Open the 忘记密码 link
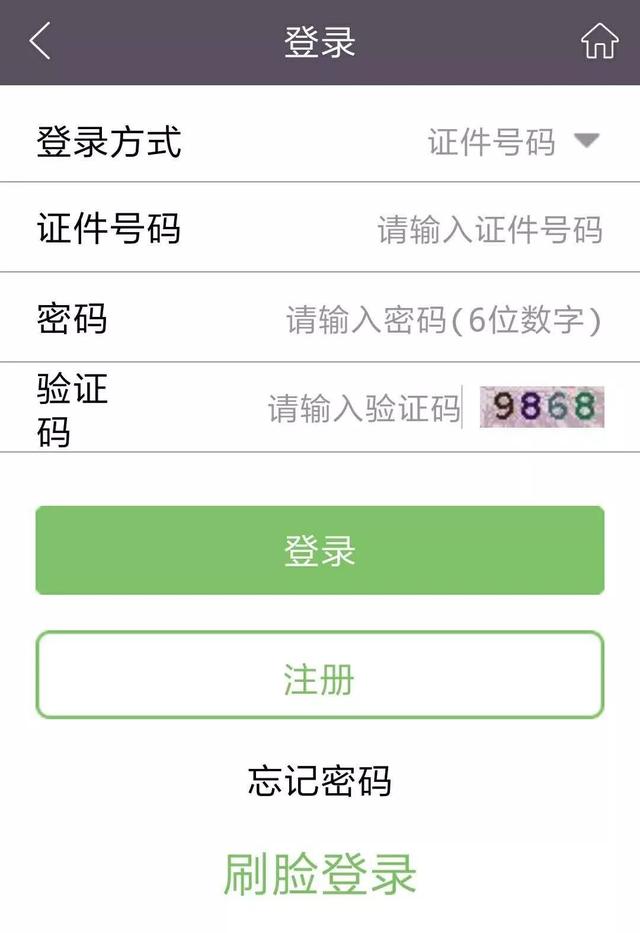 pos(320,781)
